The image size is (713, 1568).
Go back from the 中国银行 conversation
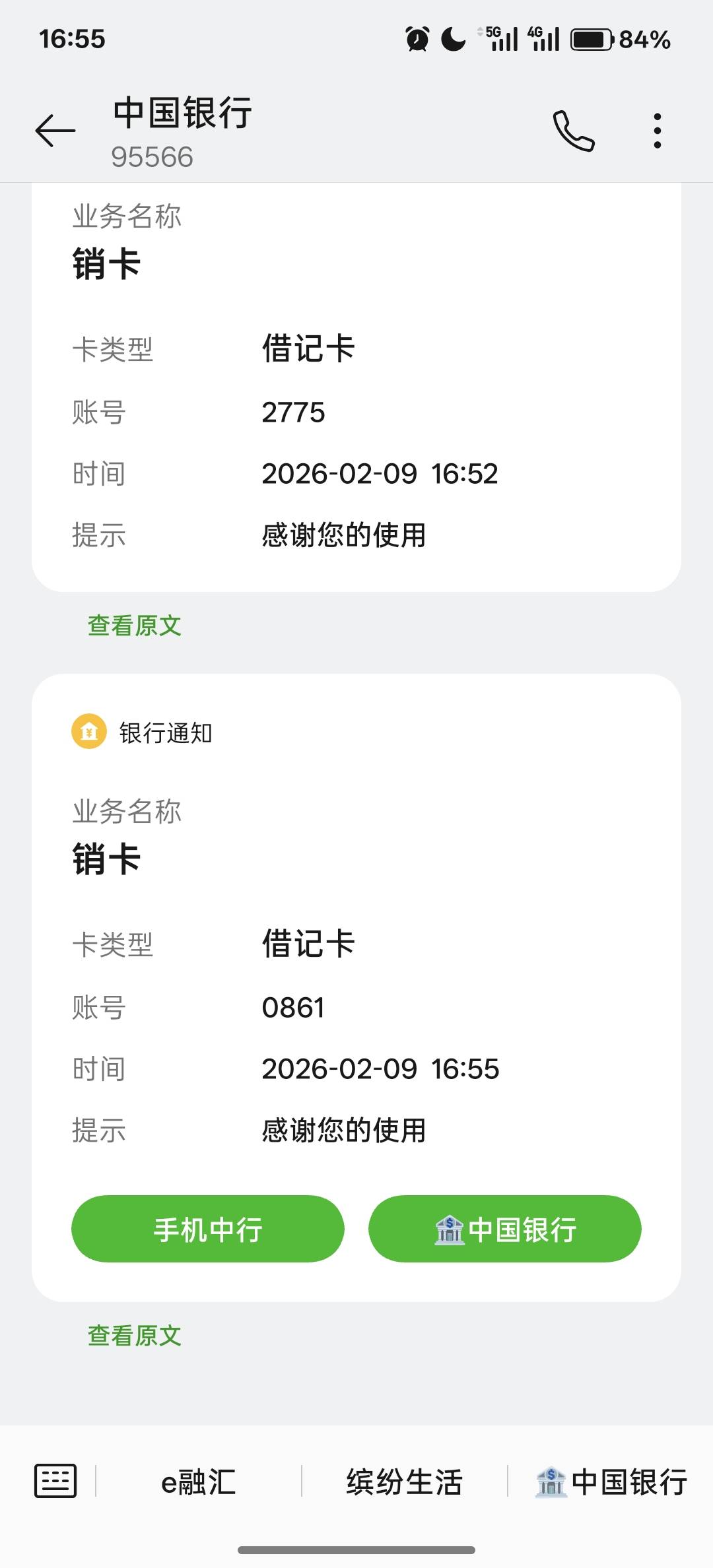tap(55, 130)
